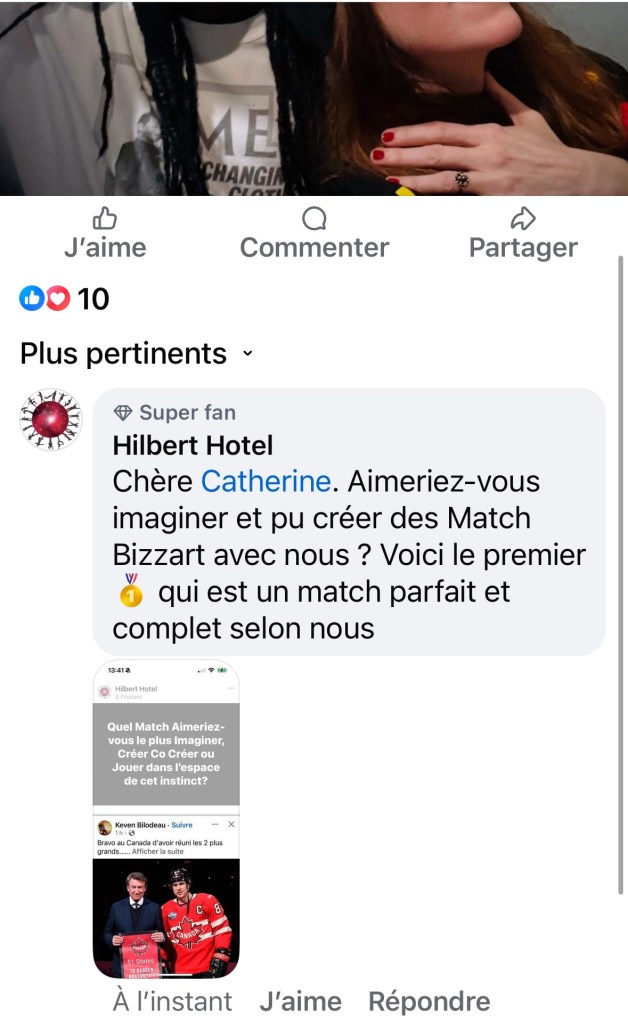Open the Catherine mention link

[265, 481]
